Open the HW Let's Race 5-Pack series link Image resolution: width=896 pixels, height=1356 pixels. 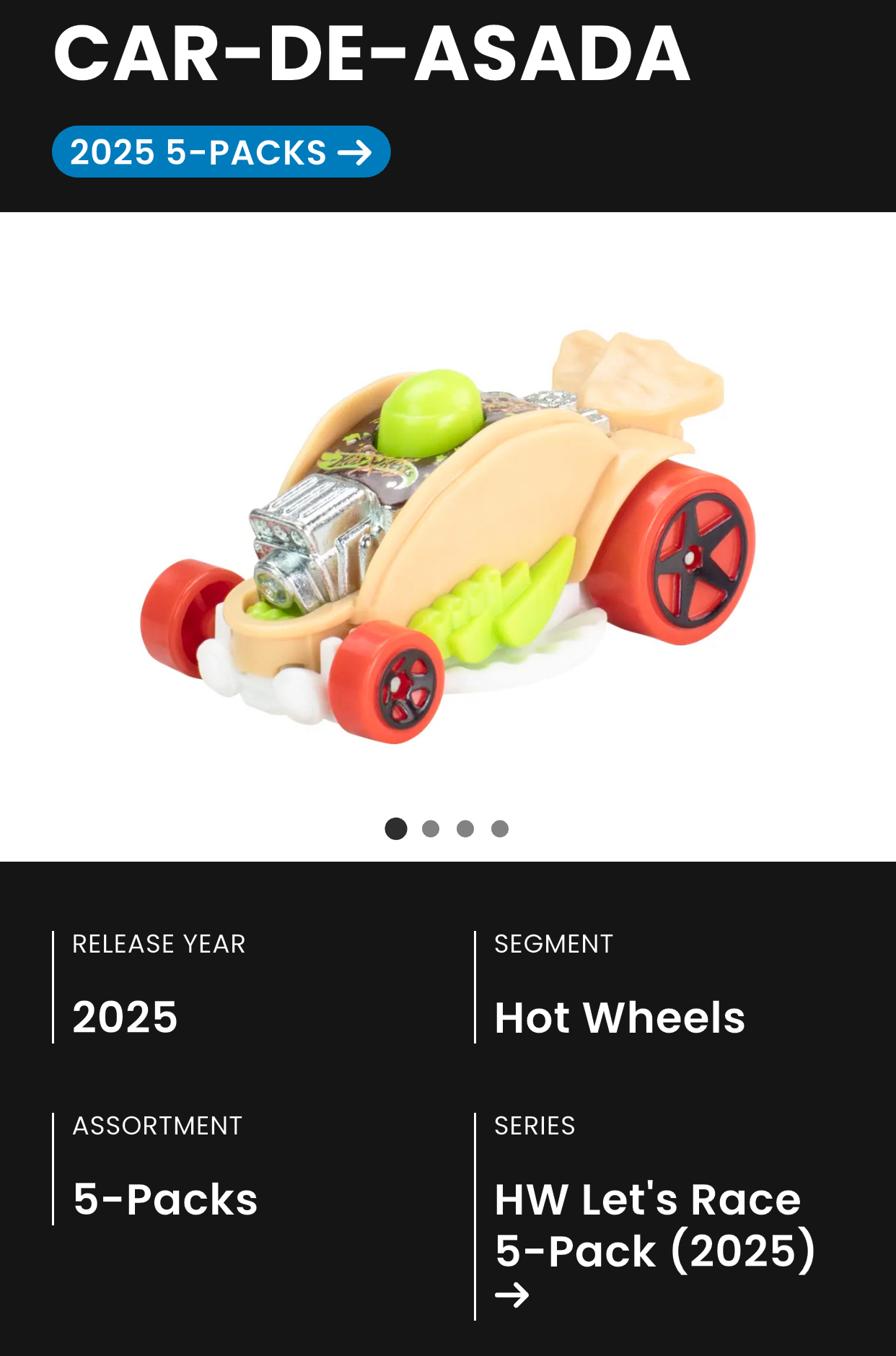pyautogui.click(x=654, y=1225)
